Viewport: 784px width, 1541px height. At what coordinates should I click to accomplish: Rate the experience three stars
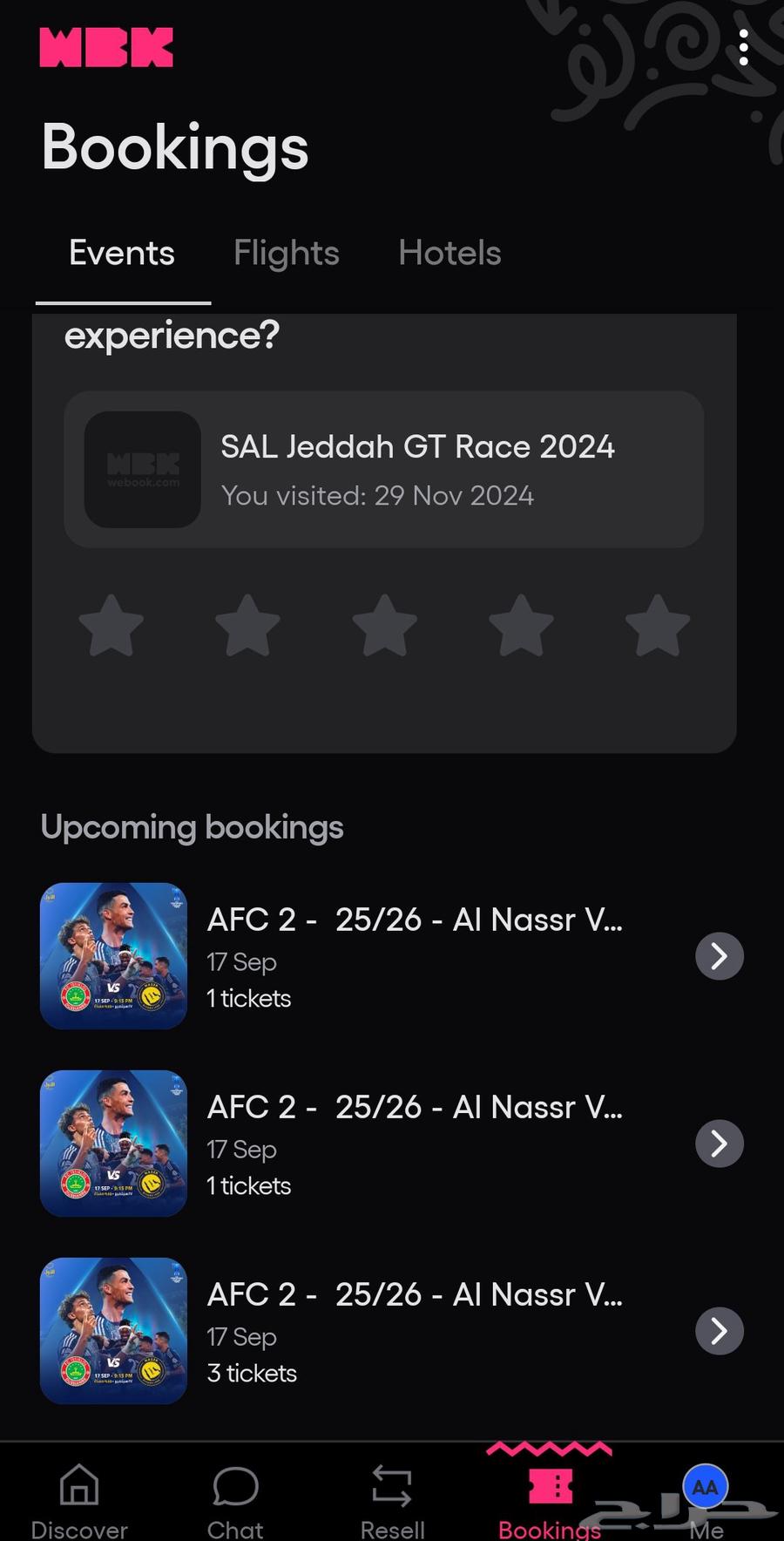384,626
